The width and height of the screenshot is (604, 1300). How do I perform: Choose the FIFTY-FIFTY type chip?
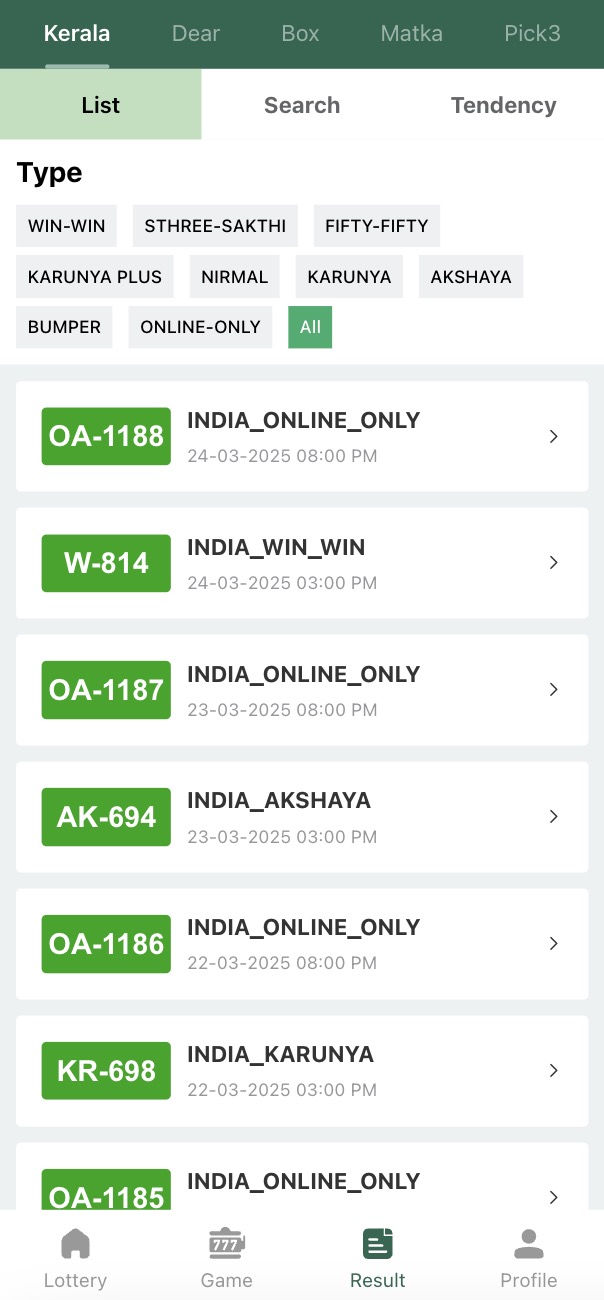pos(376,226)
